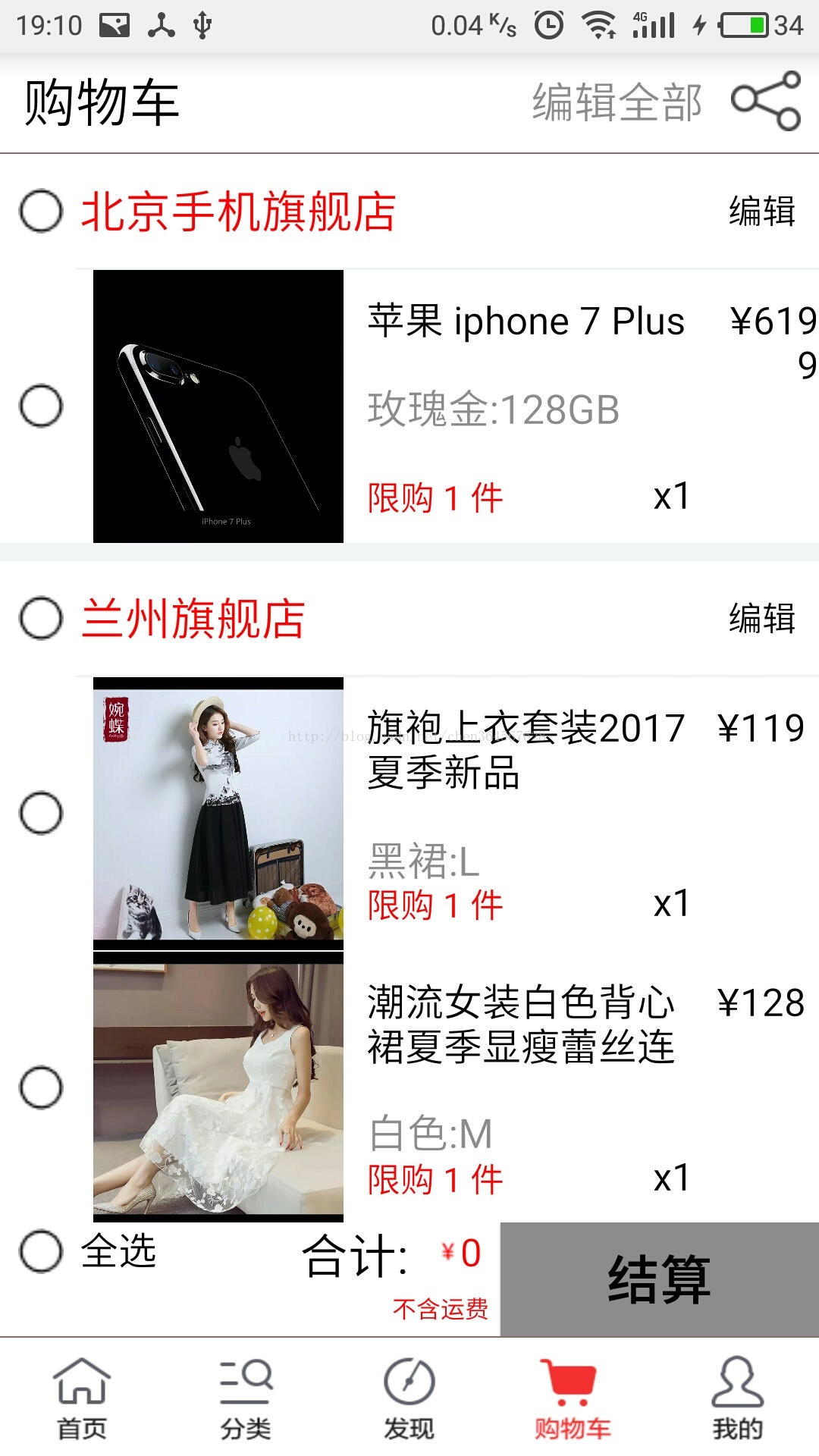
Task: Open the 旗袍上衣套装 product image
Action: click(x=218, y=814)
